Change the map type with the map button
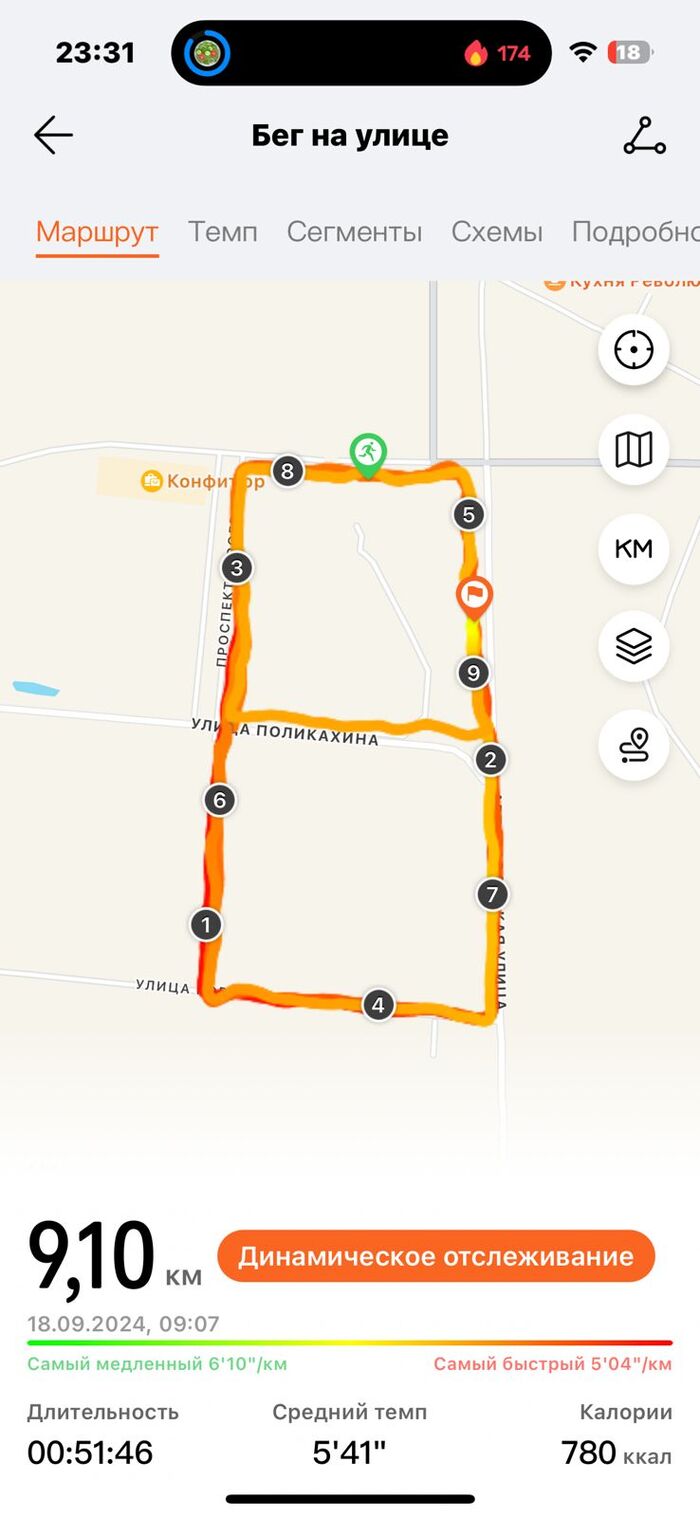 633,450
